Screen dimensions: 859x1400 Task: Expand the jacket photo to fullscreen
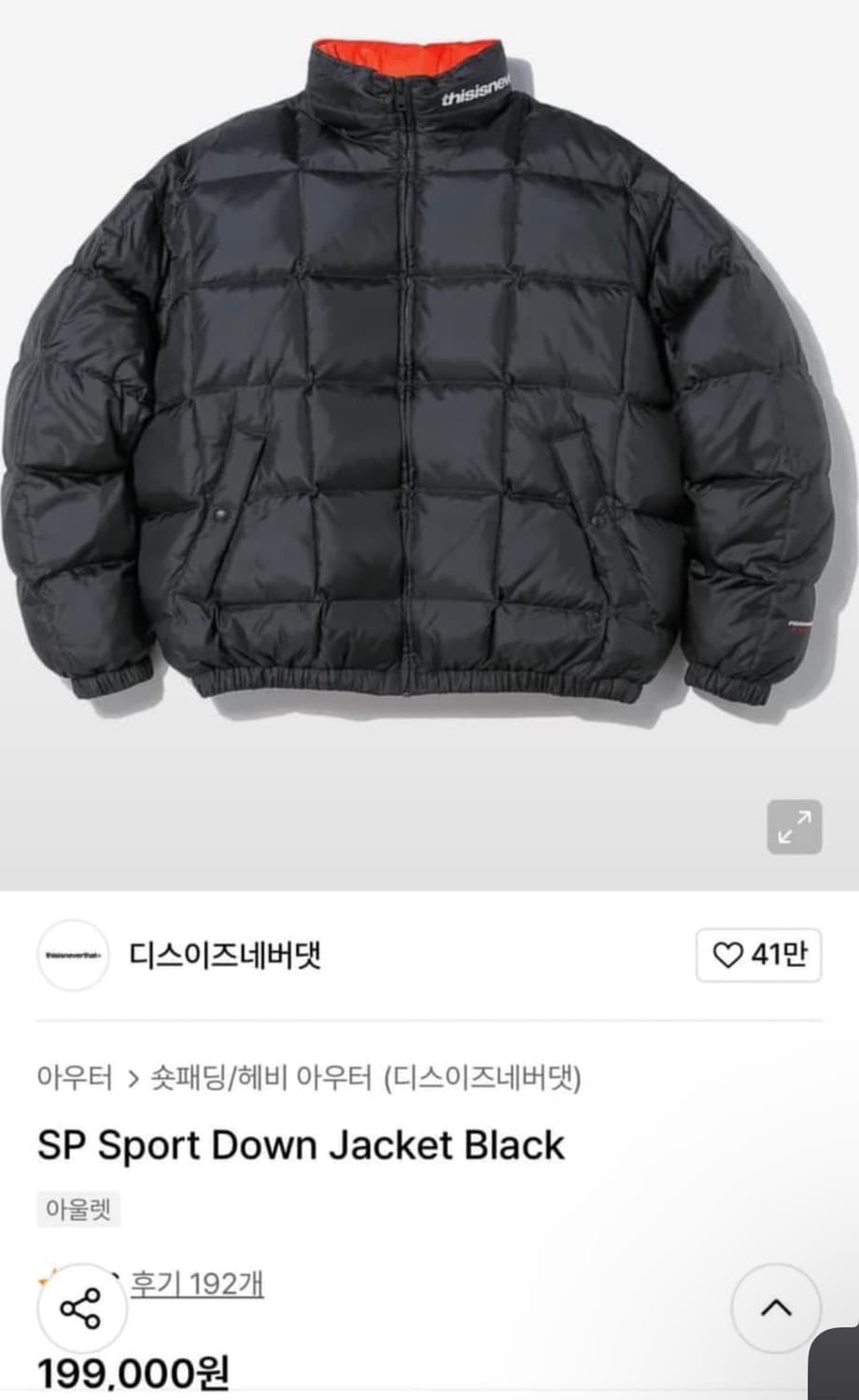[x=795, y=823]
